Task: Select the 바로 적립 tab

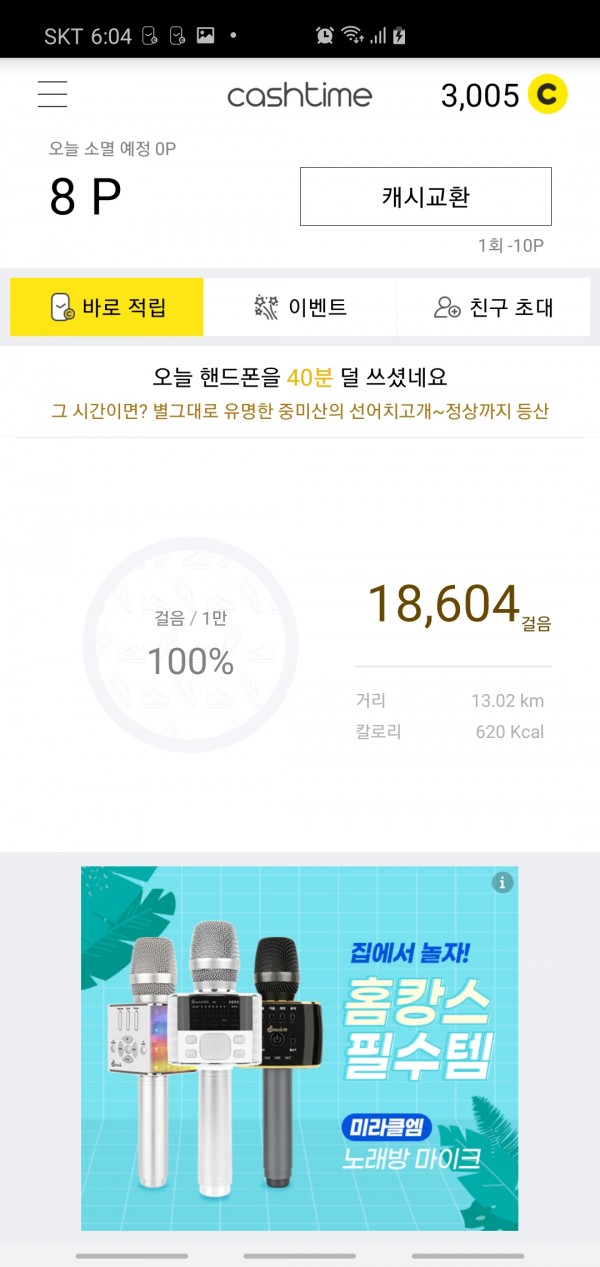Action: pyautogui.click(x=107, y=307)
